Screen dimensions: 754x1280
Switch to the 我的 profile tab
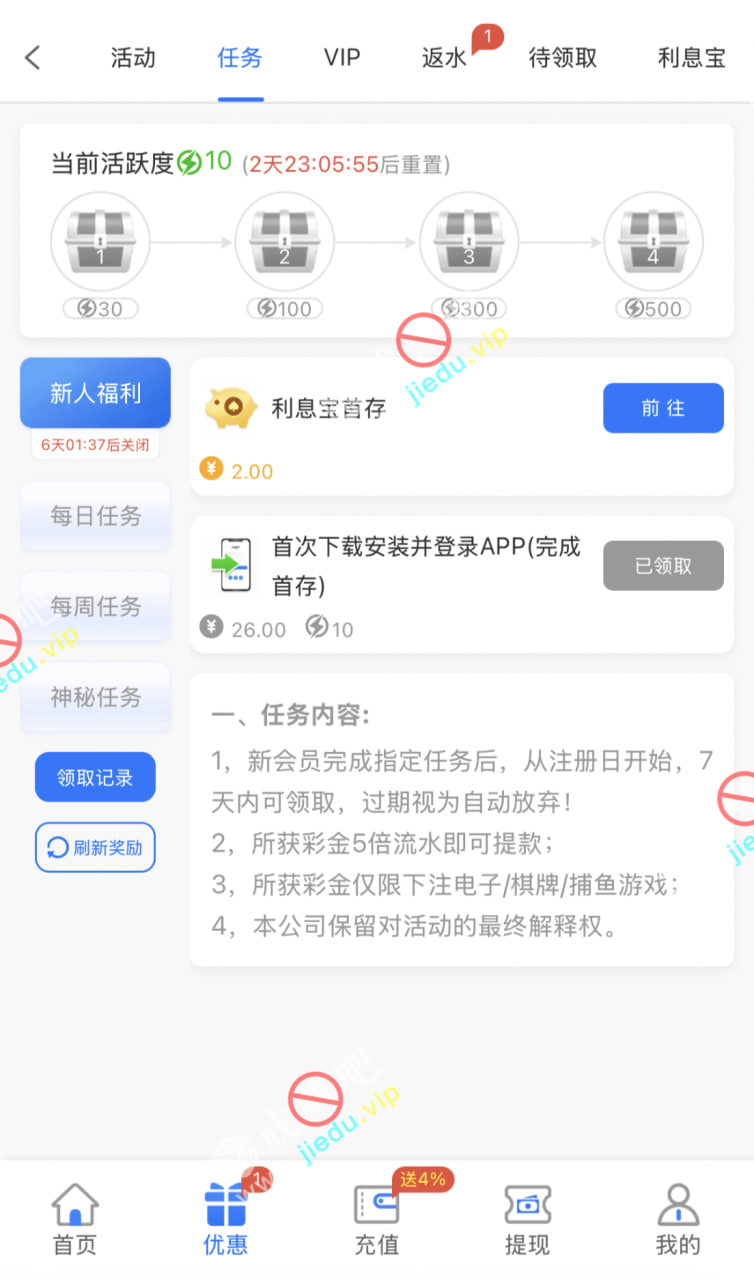click(x=678, y=1218)
